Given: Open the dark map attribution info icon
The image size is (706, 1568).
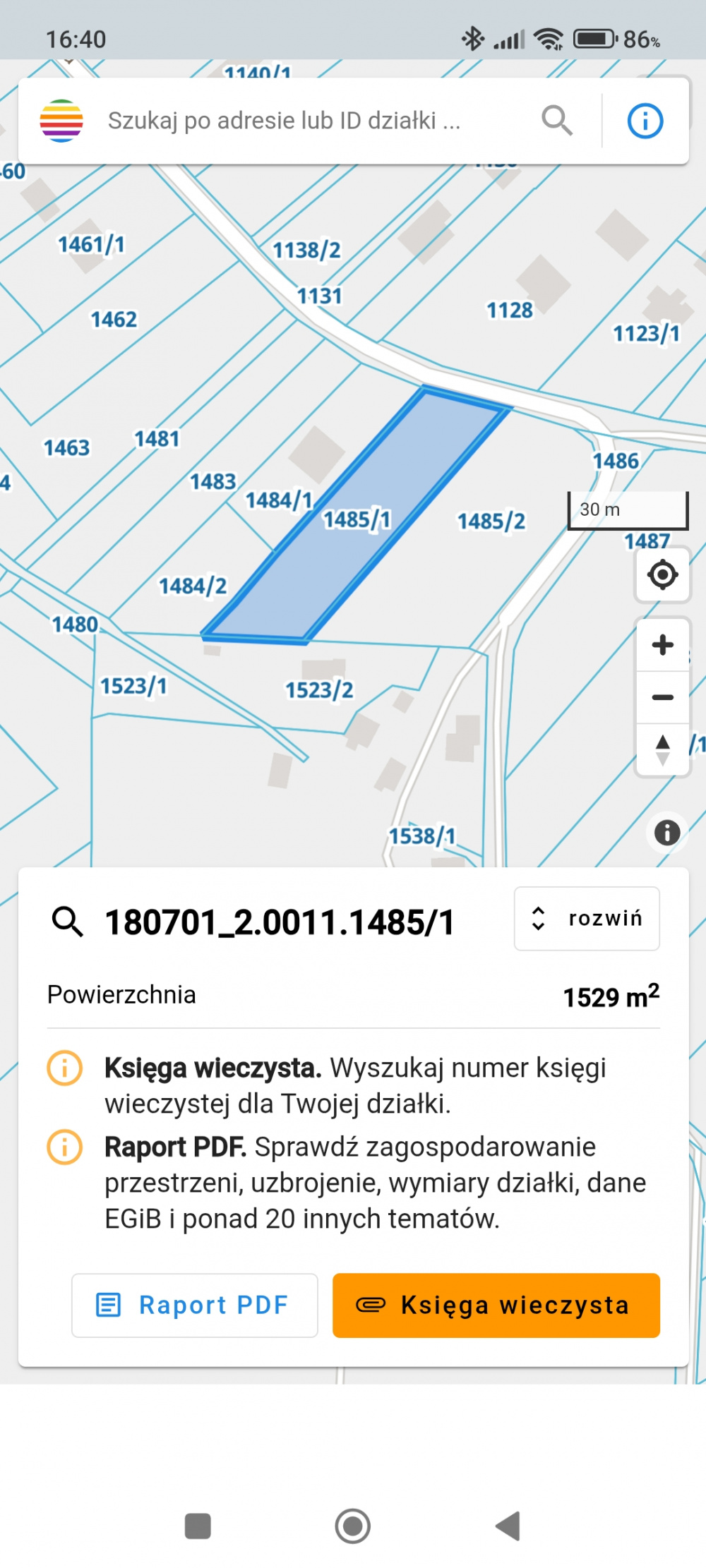Looking at the screenshot, I should pos(667,832).
